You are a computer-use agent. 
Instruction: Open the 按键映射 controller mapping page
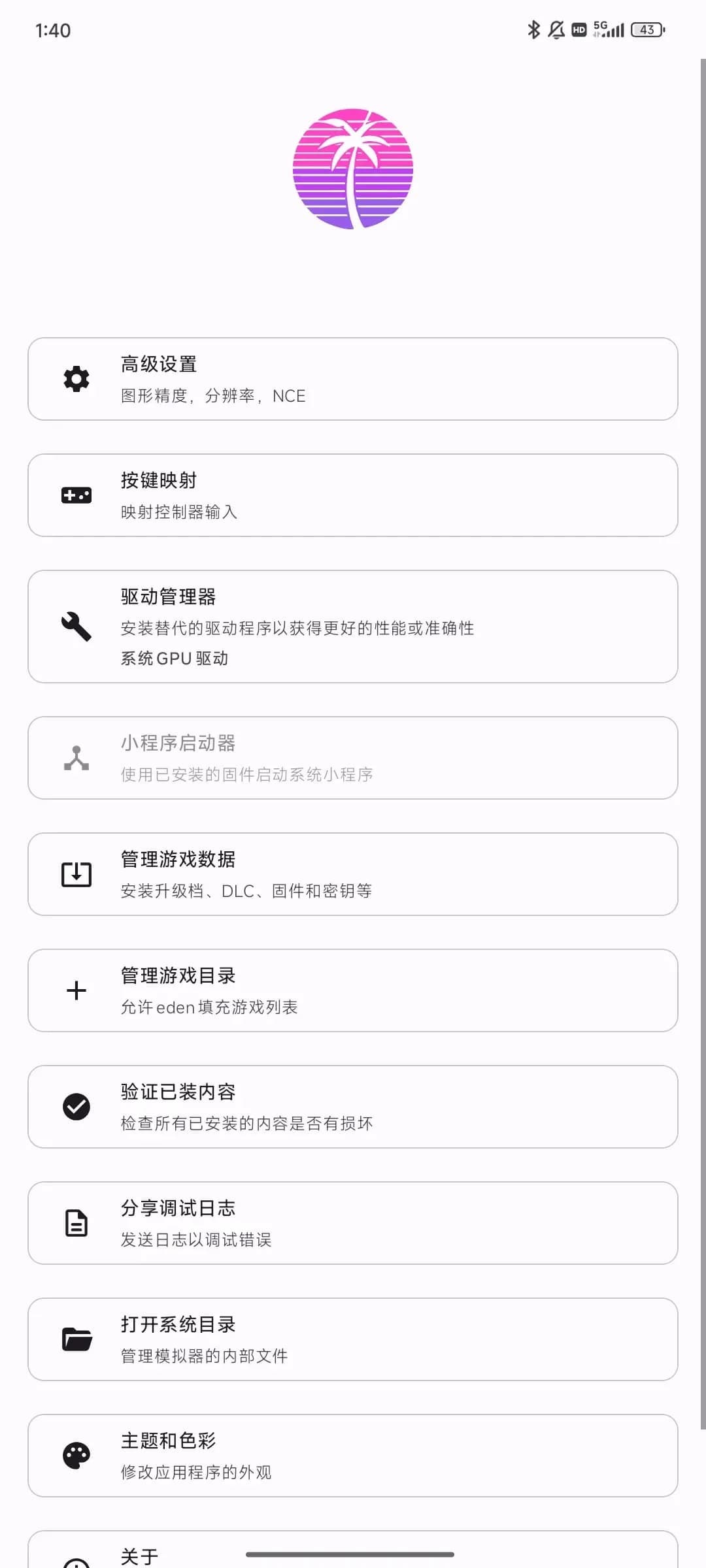(x=353, y=495)
